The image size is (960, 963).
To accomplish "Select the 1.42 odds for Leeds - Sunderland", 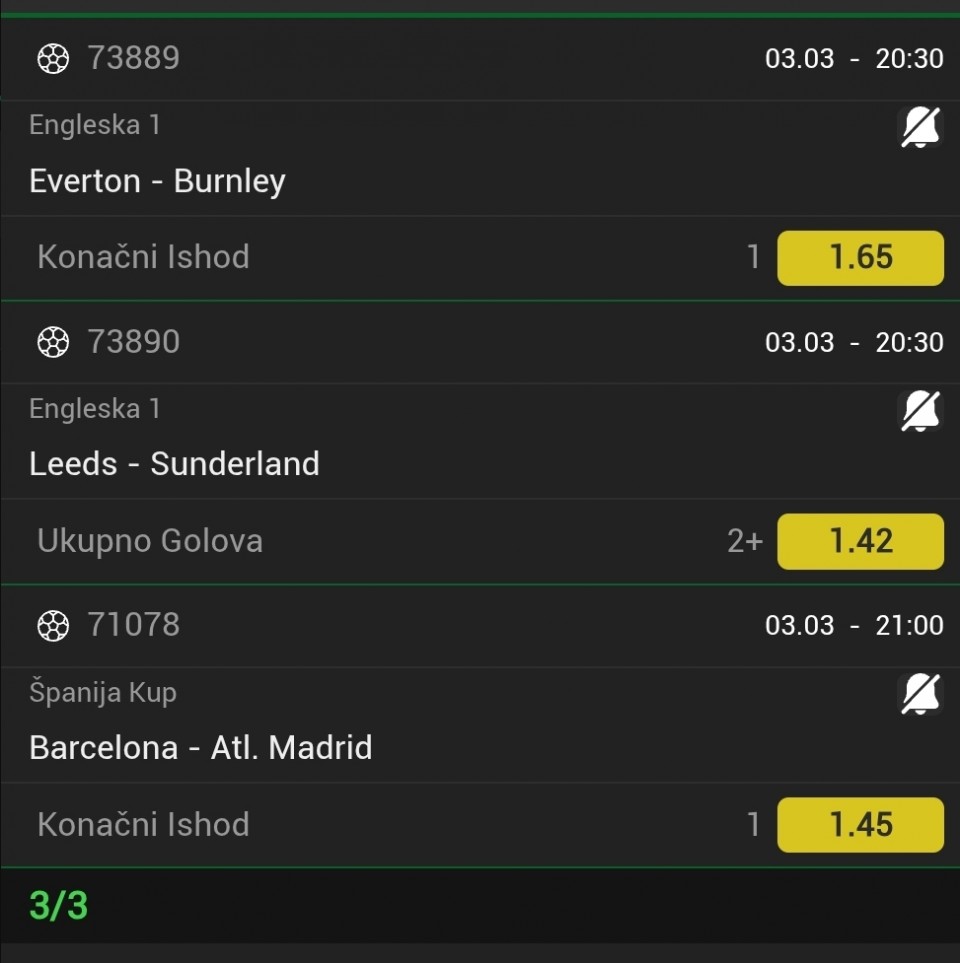I will point(860,541).
